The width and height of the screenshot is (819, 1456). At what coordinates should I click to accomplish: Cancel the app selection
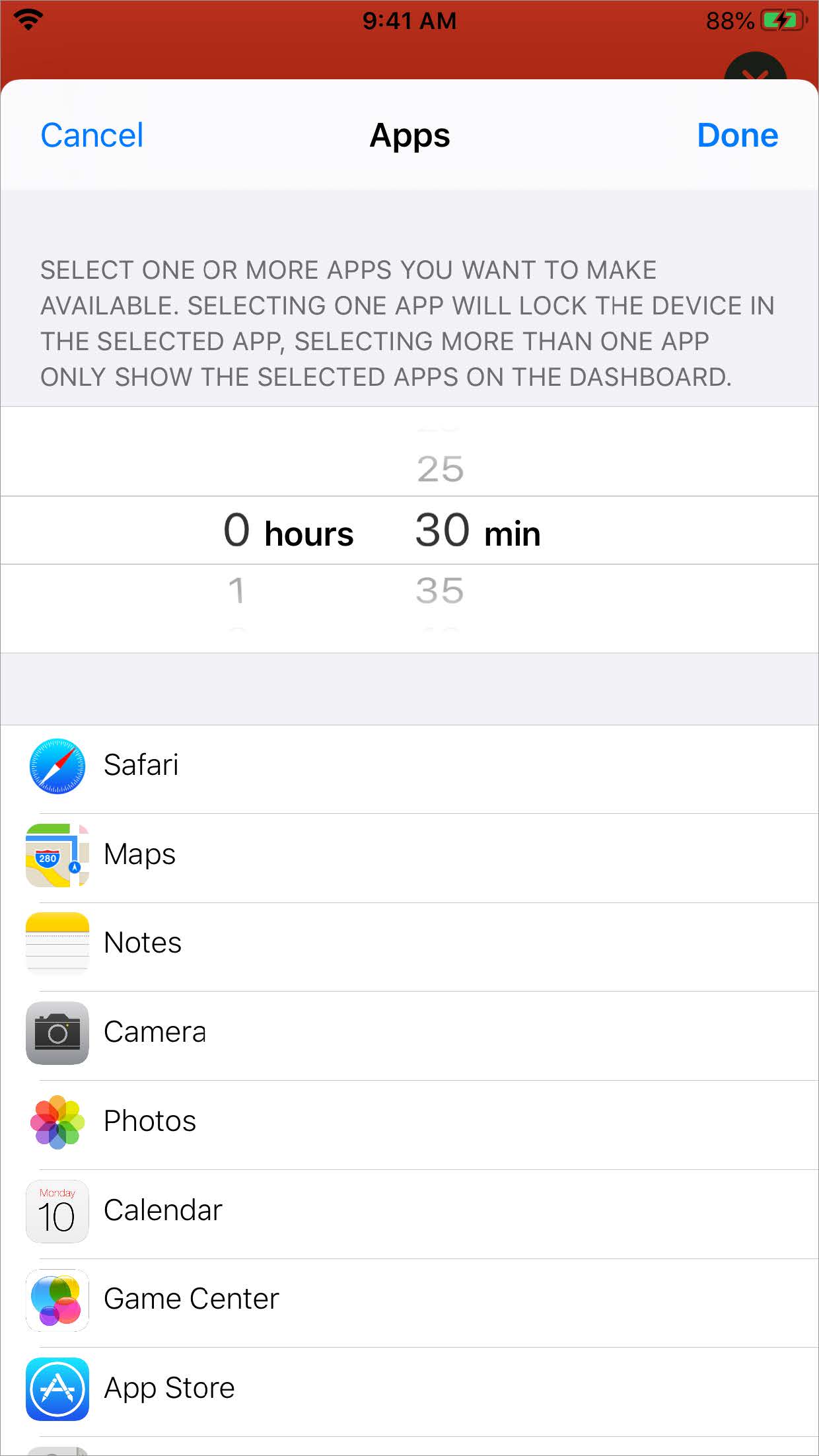click(x=92, y=135)
